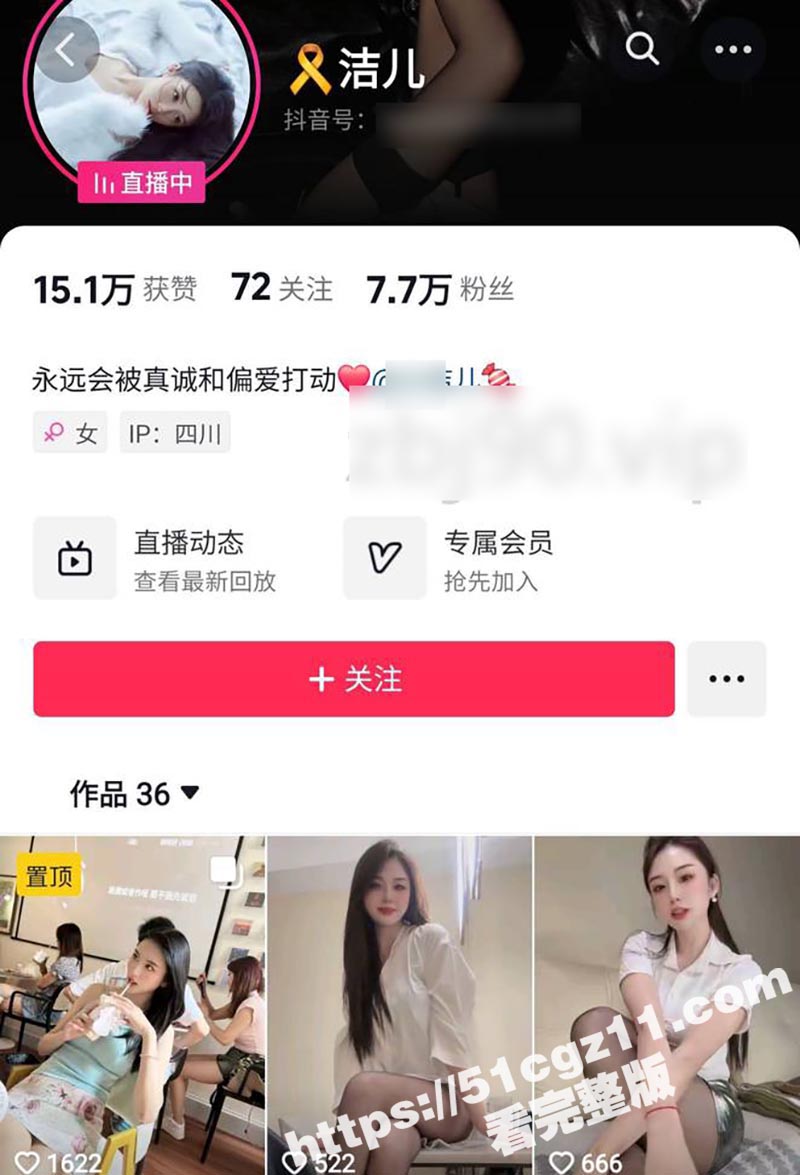Open the 直播动态 TV playback icon
This screenshot has height=1175, width=800.
click(73, 557)
